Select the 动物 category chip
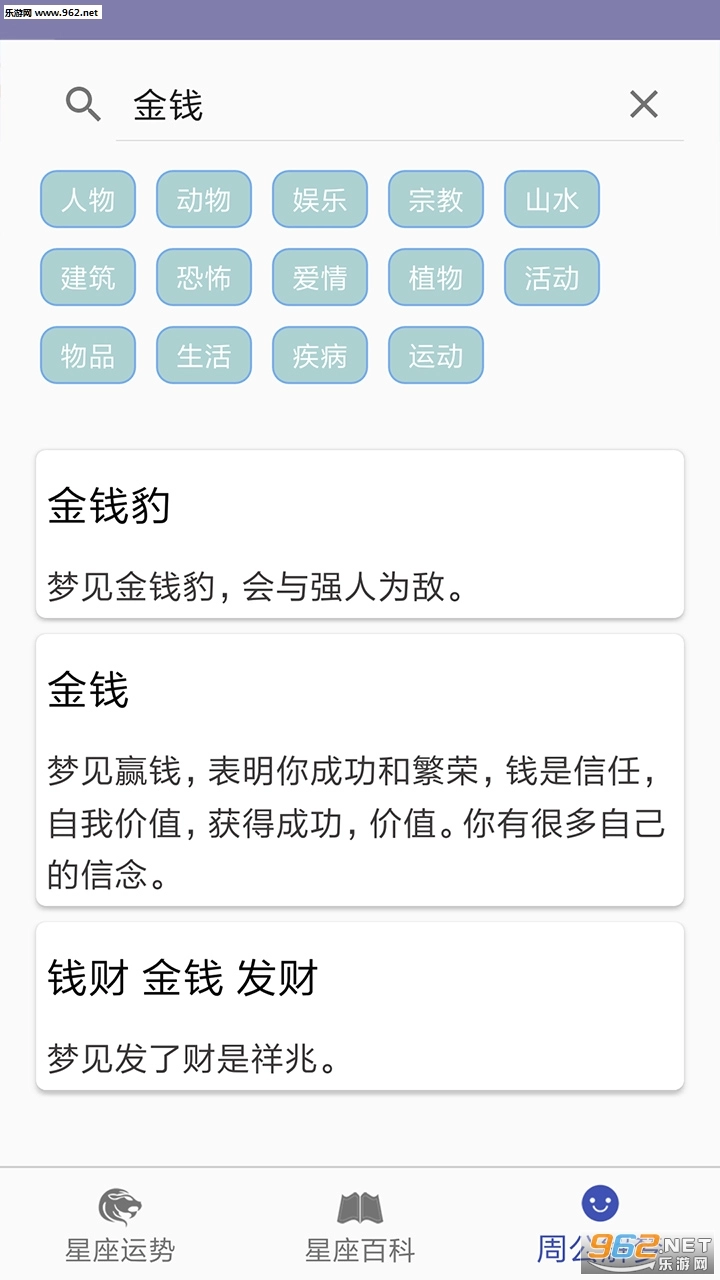720x1280 pixels. [203, 199]
